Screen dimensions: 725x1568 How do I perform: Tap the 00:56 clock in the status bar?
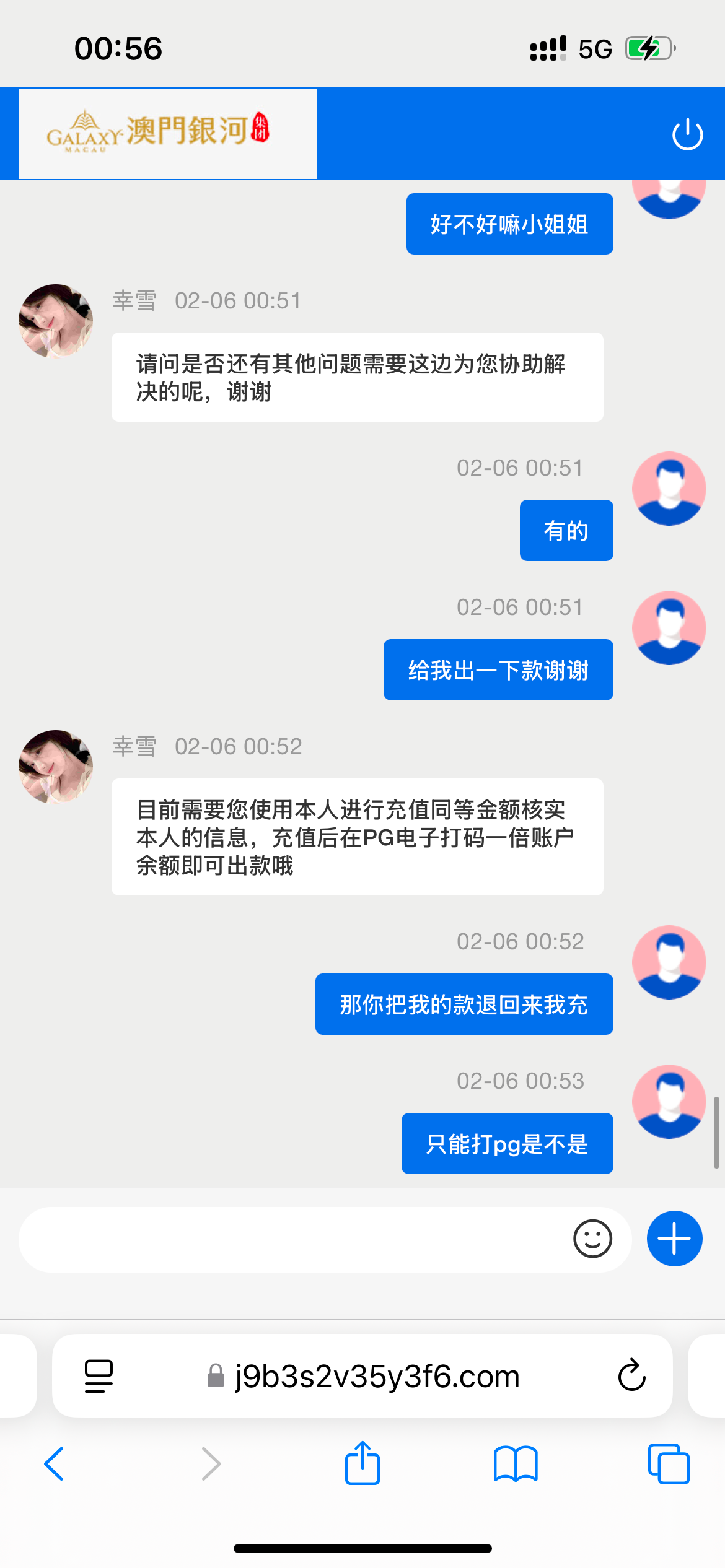pyautogui.click(x=118, y=48)
